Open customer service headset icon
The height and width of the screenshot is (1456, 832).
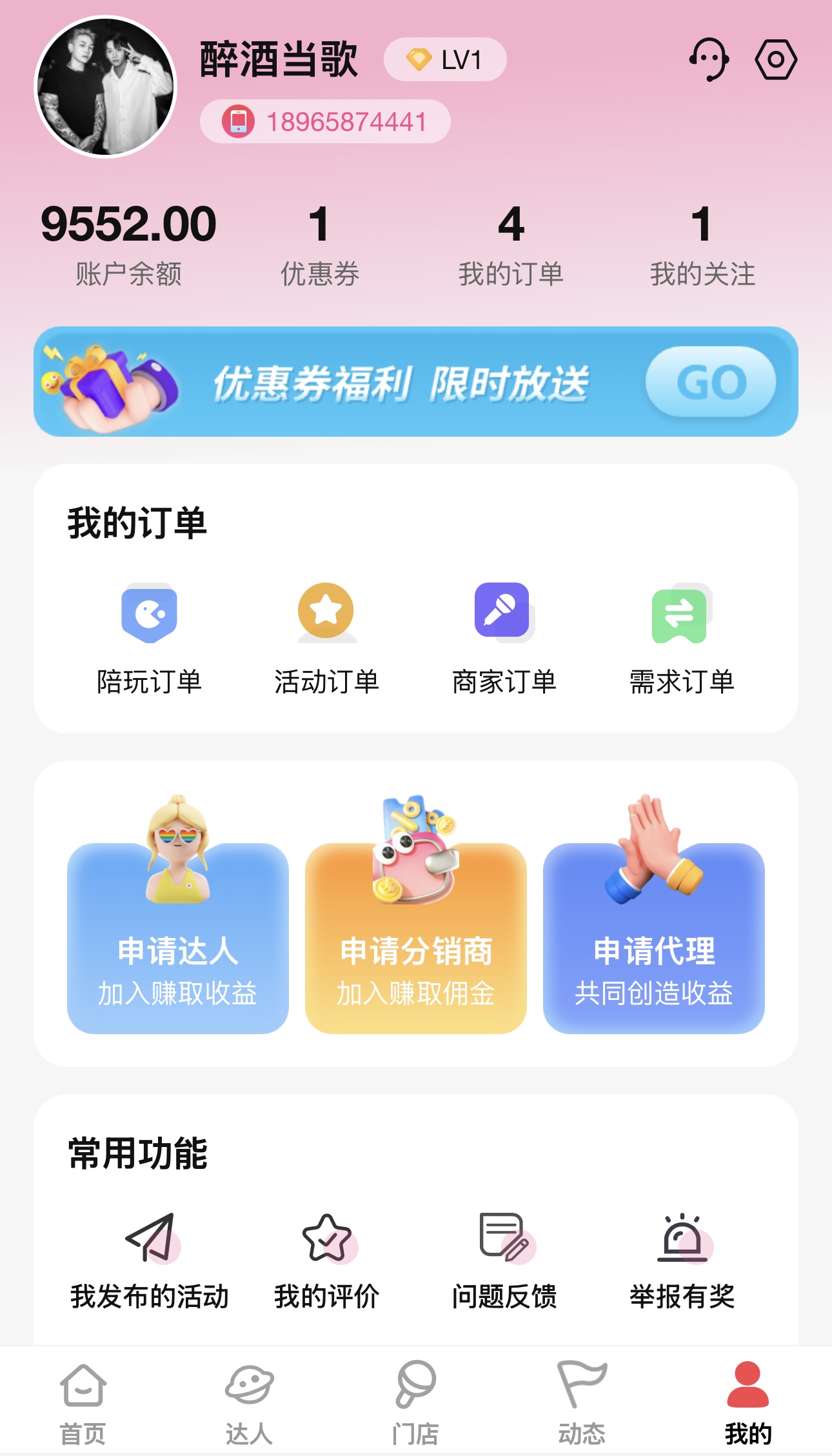709,60
